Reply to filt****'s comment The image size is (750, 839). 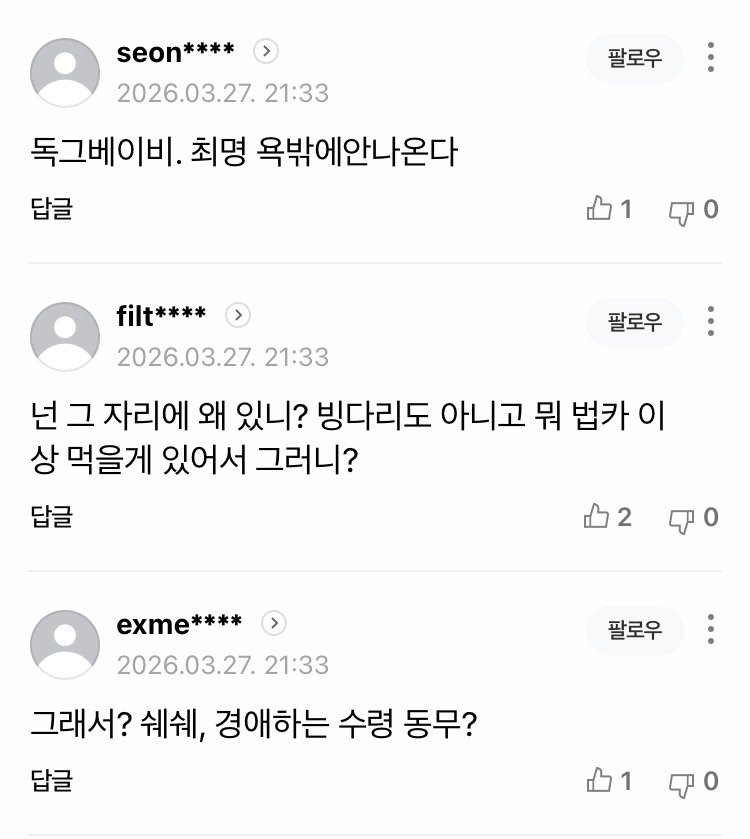(52, 517)
